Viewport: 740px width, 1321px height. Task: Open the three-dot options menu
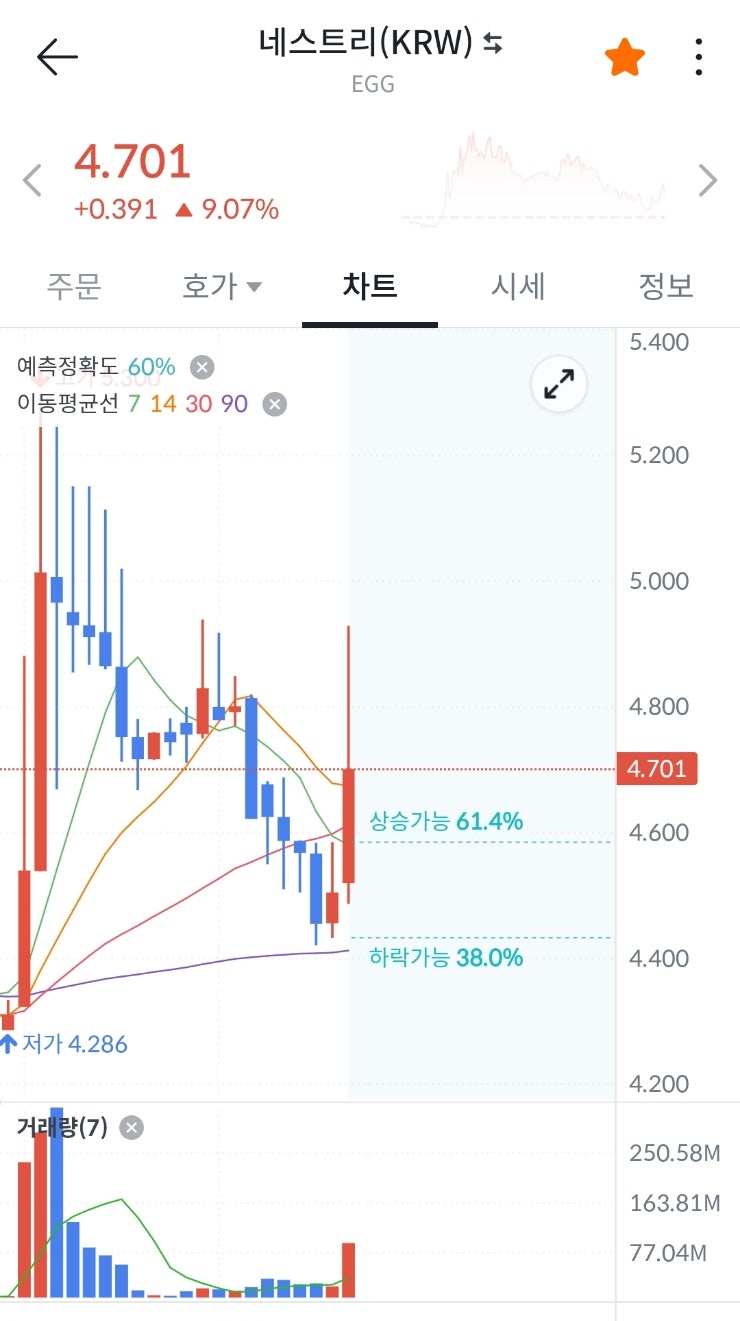click(x=697, y=56)
